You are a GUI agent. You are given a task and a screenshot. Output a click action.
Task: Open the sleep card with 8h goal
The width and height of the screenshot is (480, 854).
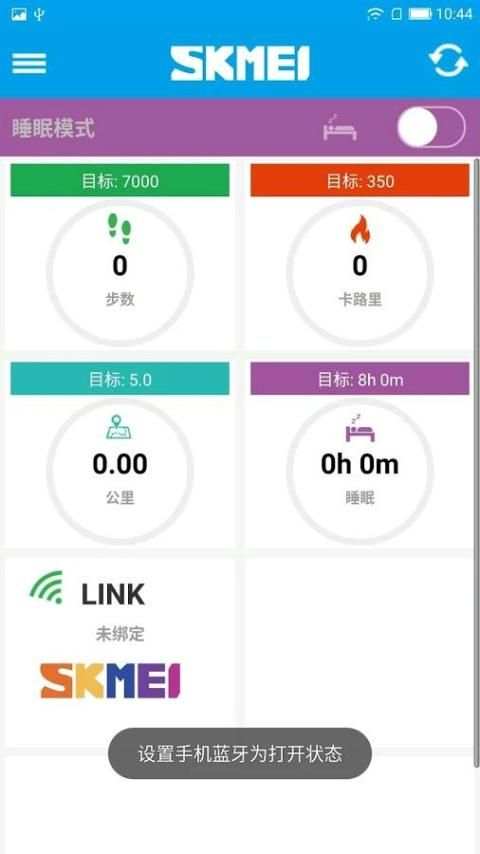click(x=360, y=453)
